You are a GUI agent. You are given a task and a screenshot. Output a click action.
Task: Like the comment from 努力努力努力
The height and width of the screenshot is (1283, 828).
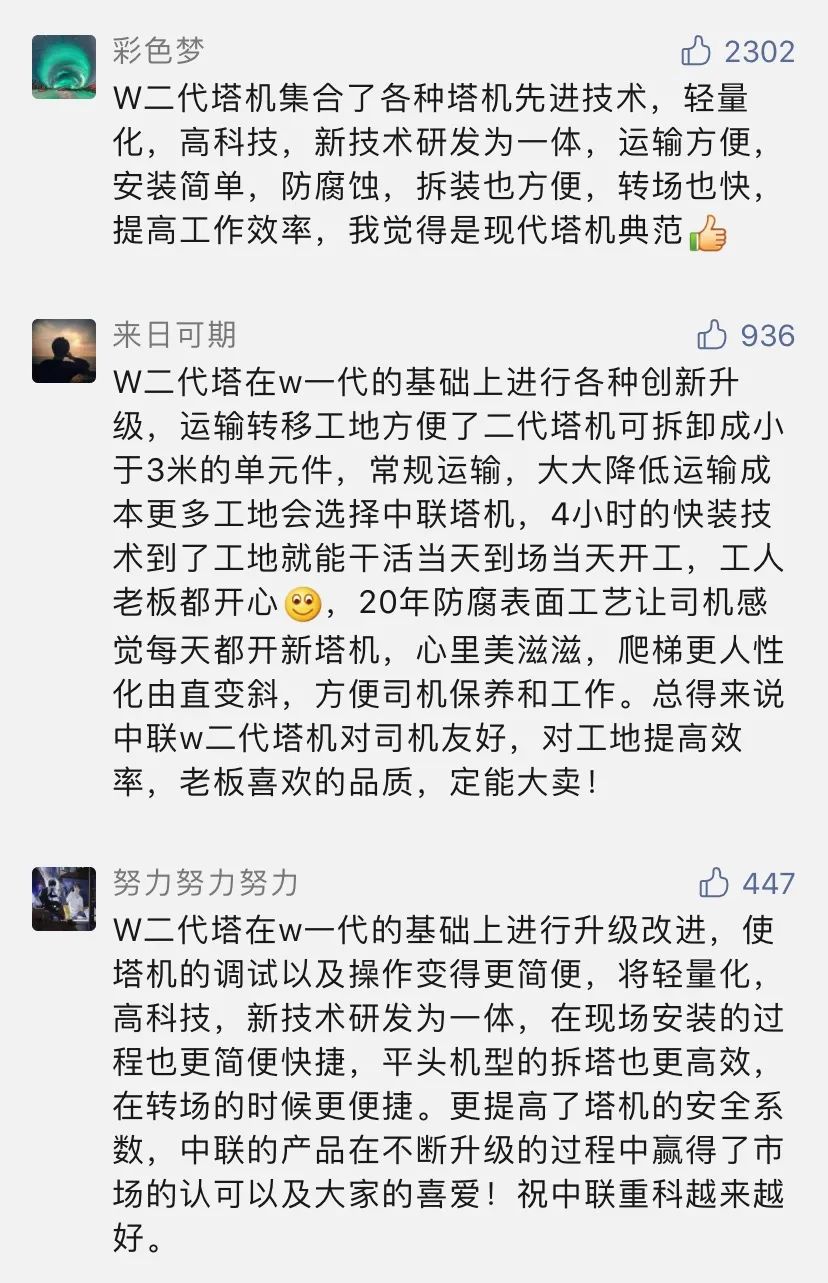click(x=713, y=882)
